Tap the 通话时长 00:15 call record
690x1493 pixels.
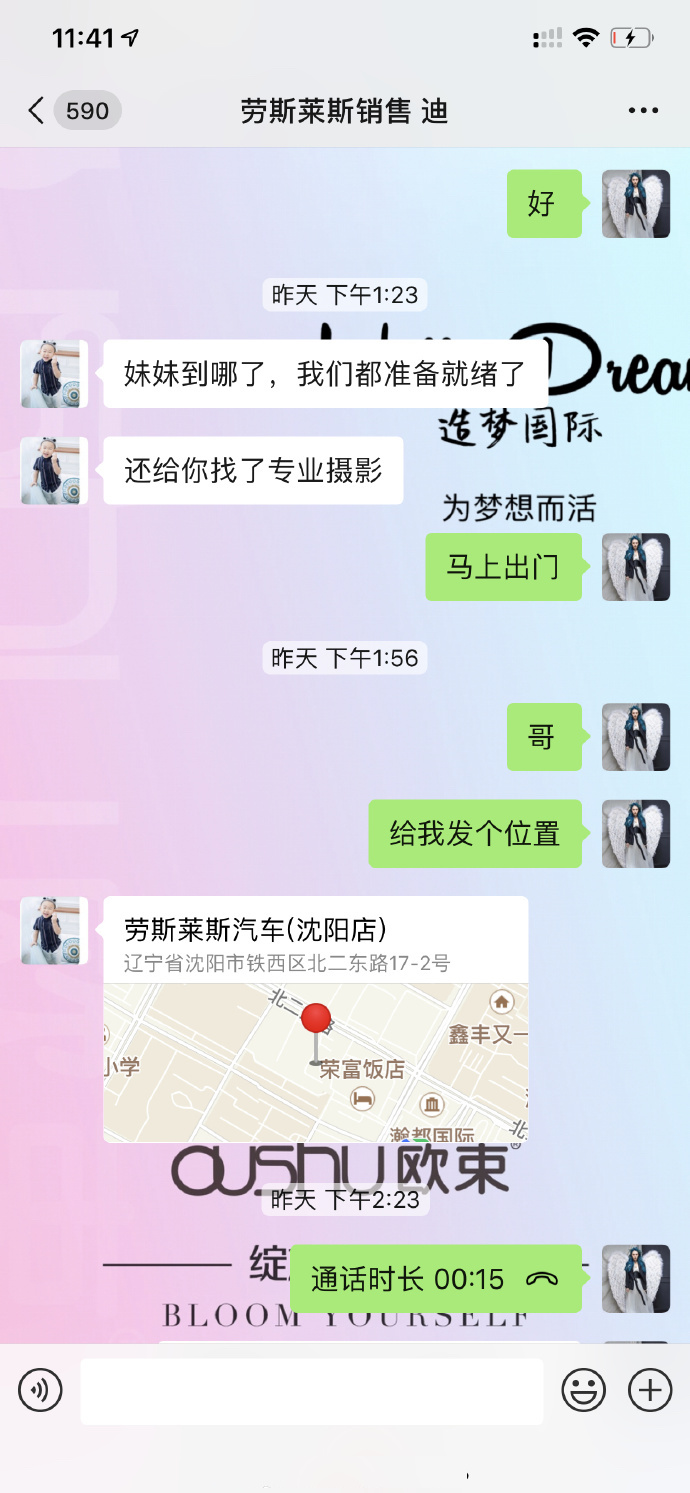[436, 1279]
